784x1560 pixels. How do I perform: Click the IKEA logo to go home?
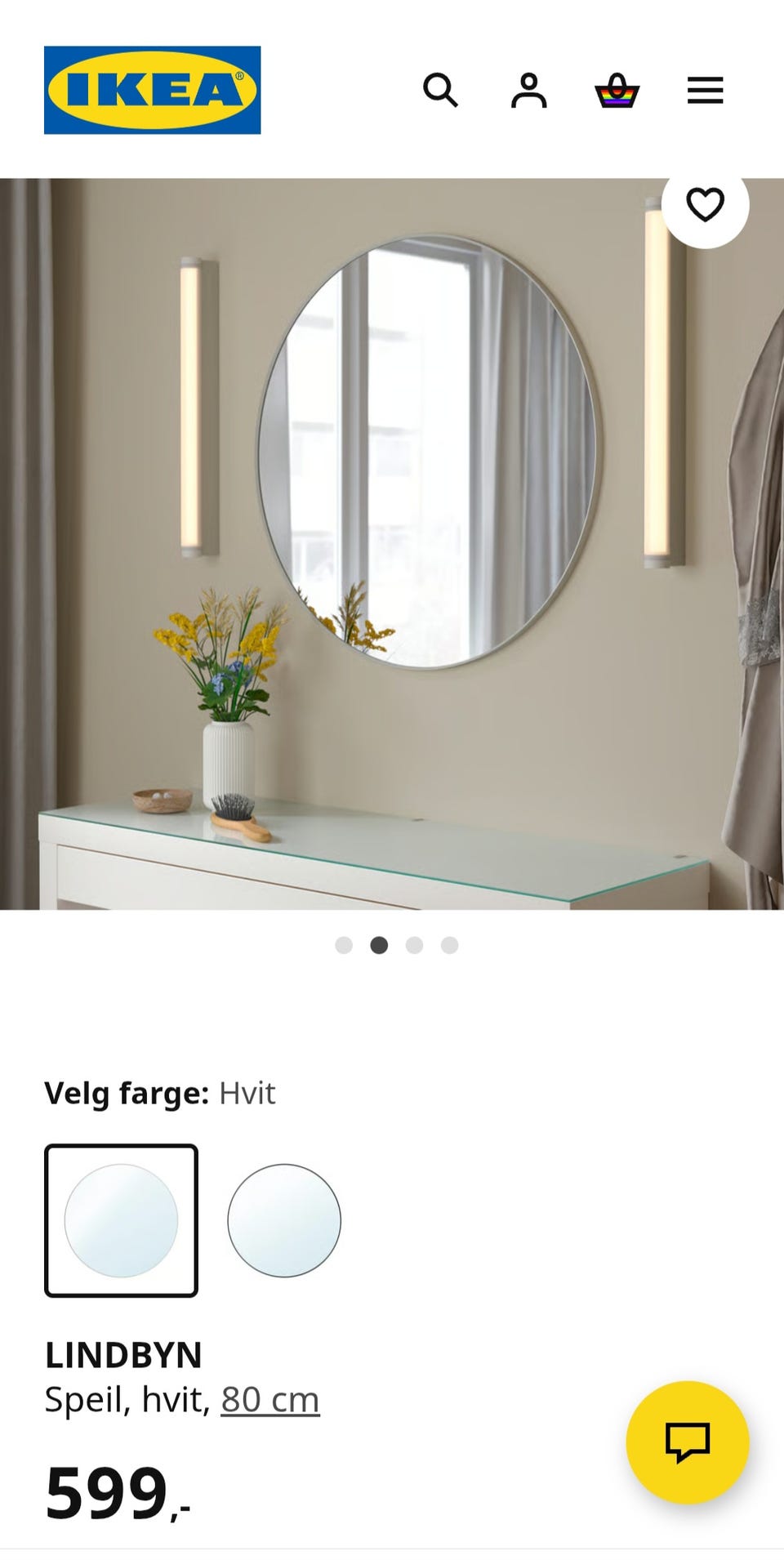point(152,88)
